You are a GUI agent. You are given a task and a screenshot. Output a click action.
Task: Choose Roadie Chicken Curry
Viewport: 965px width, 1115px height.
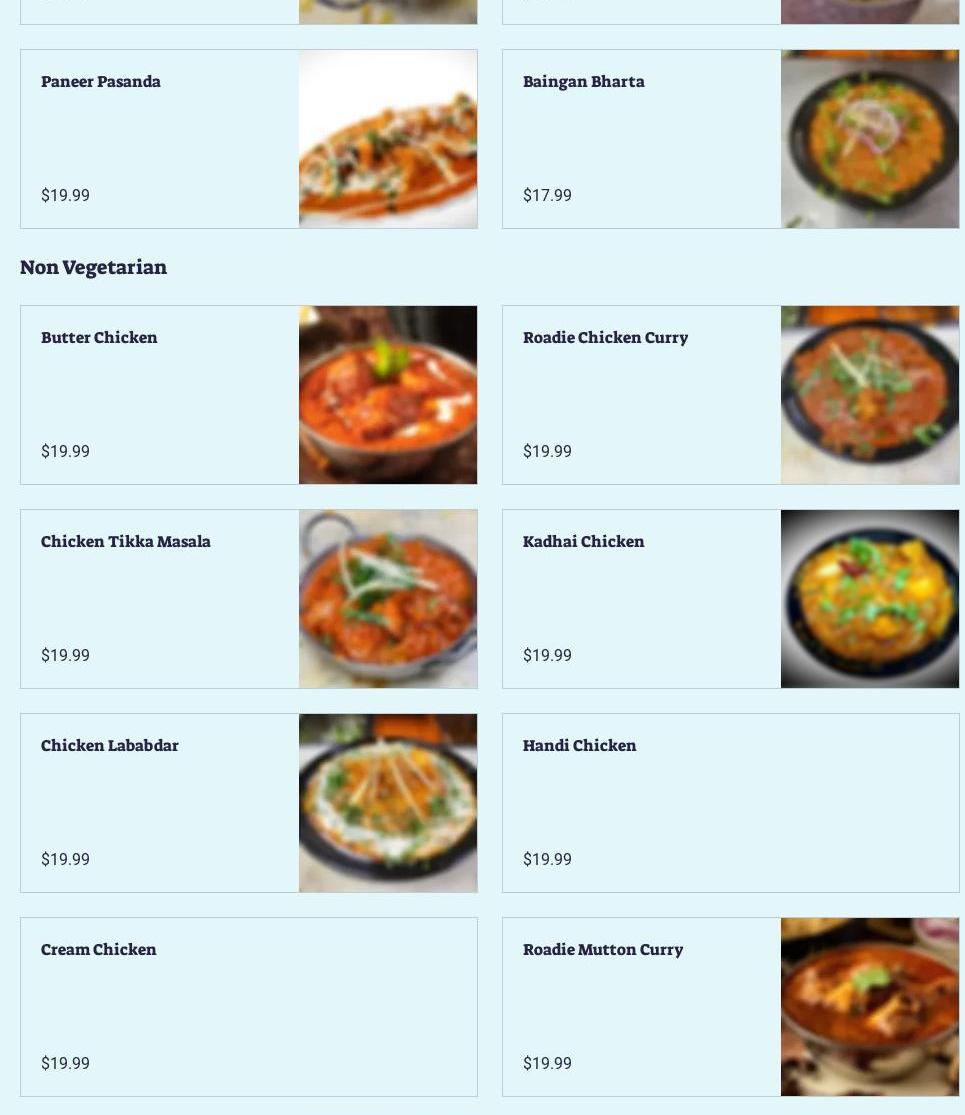tap(730, 395)
